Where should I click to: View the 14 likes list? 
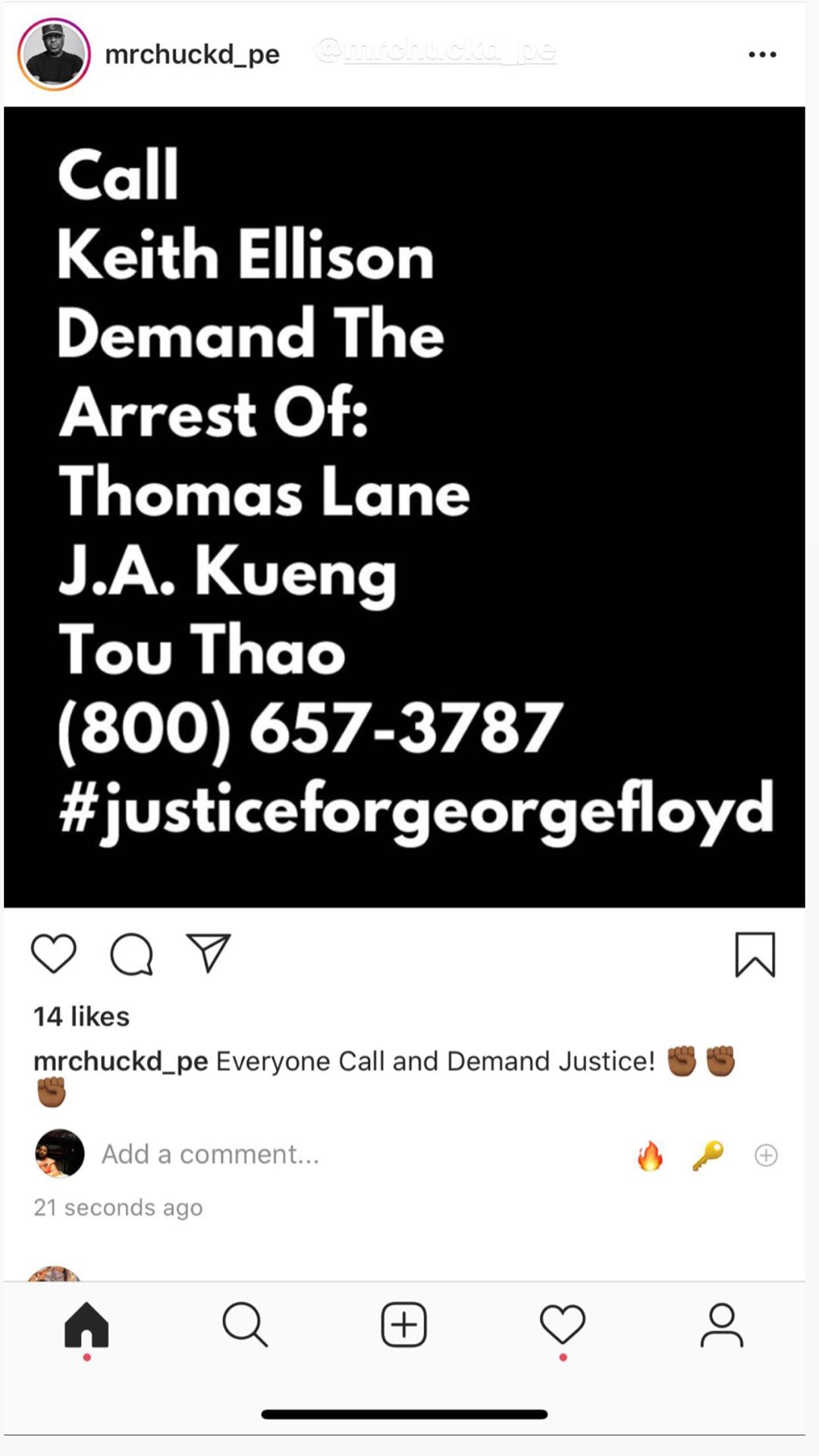click(81, 1016)
